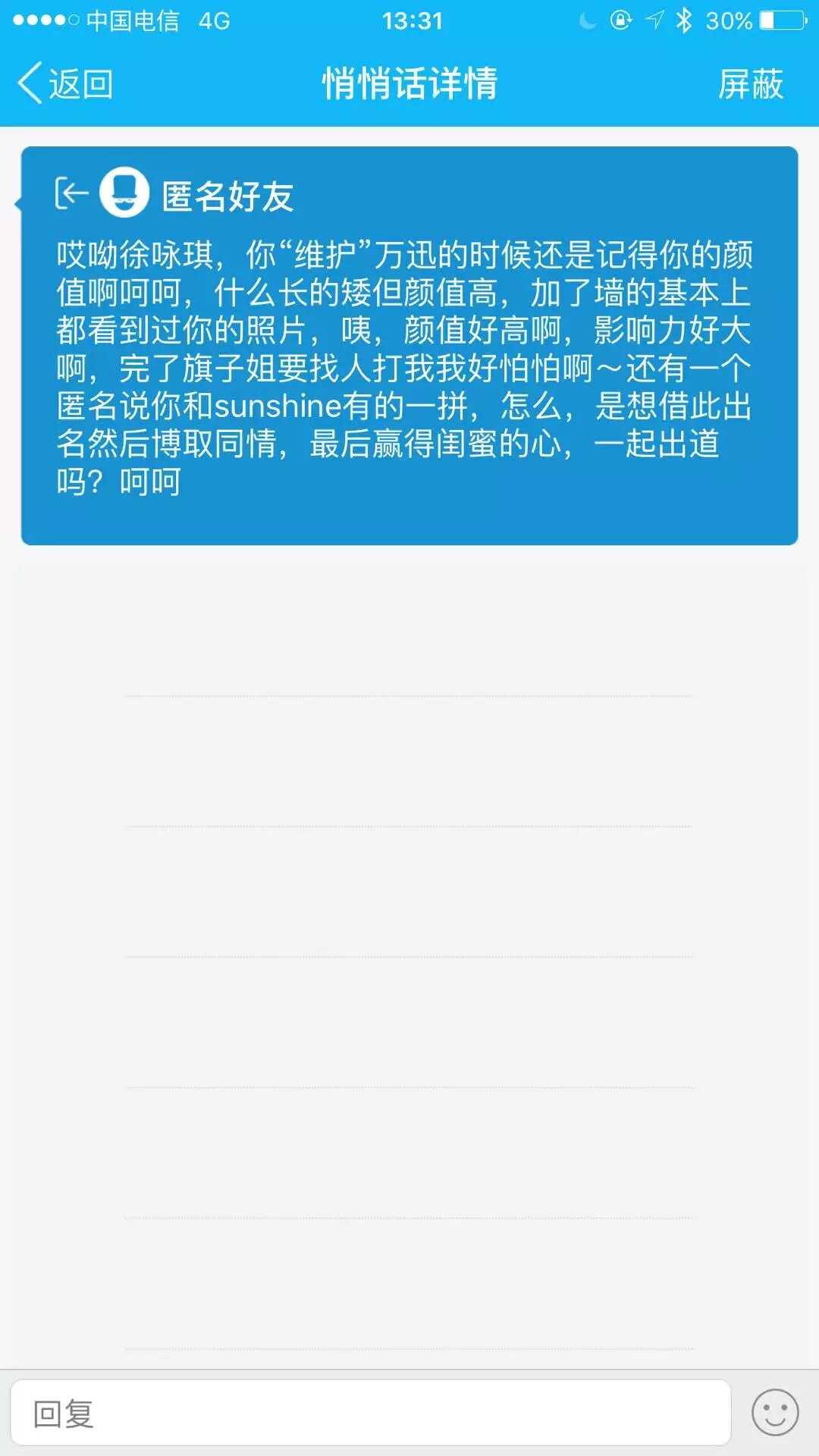Screen dimensions: 819x1456
Task: Open the emoji smiley picker
Action: click(774, 1413)
